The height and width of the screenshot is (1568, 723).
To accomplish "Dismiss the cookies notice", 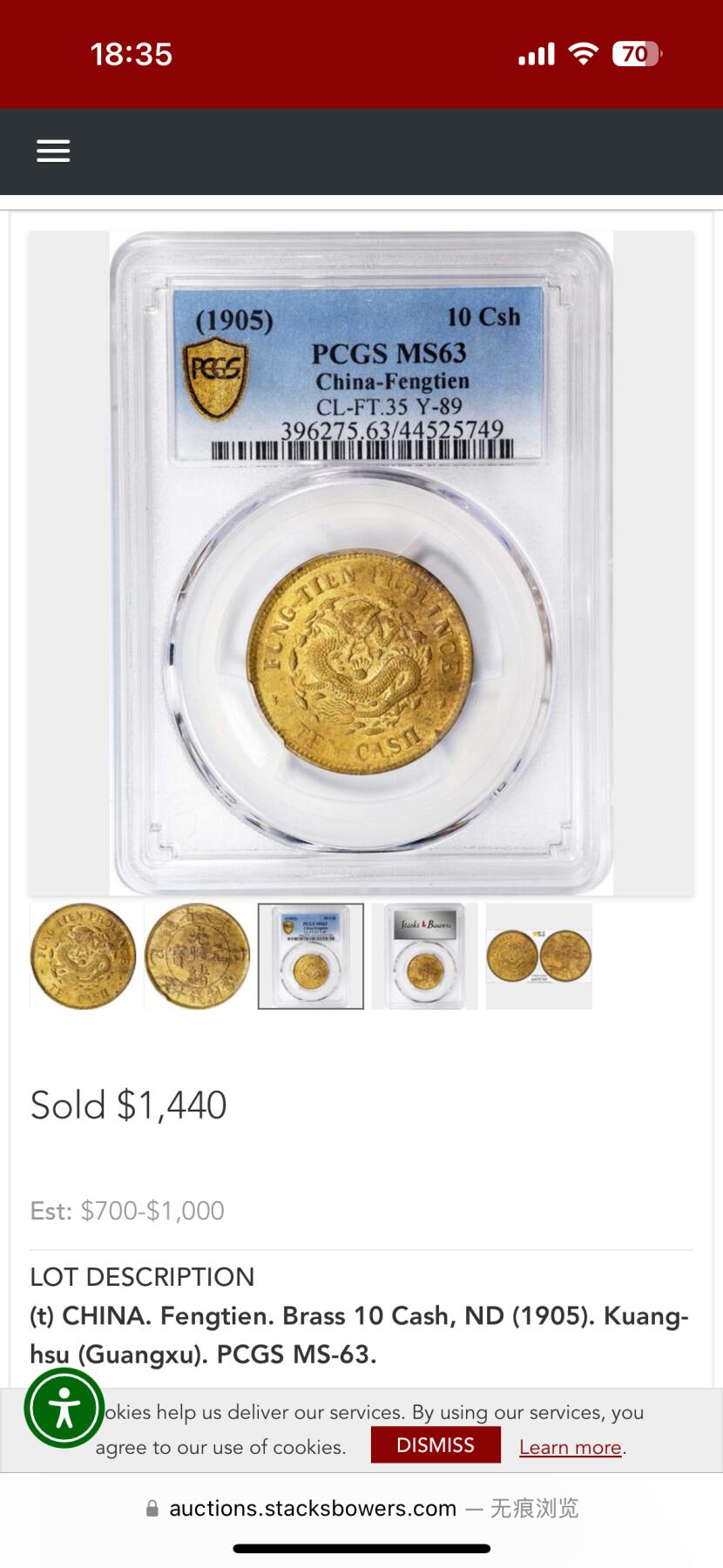I will pos(436,1445).
